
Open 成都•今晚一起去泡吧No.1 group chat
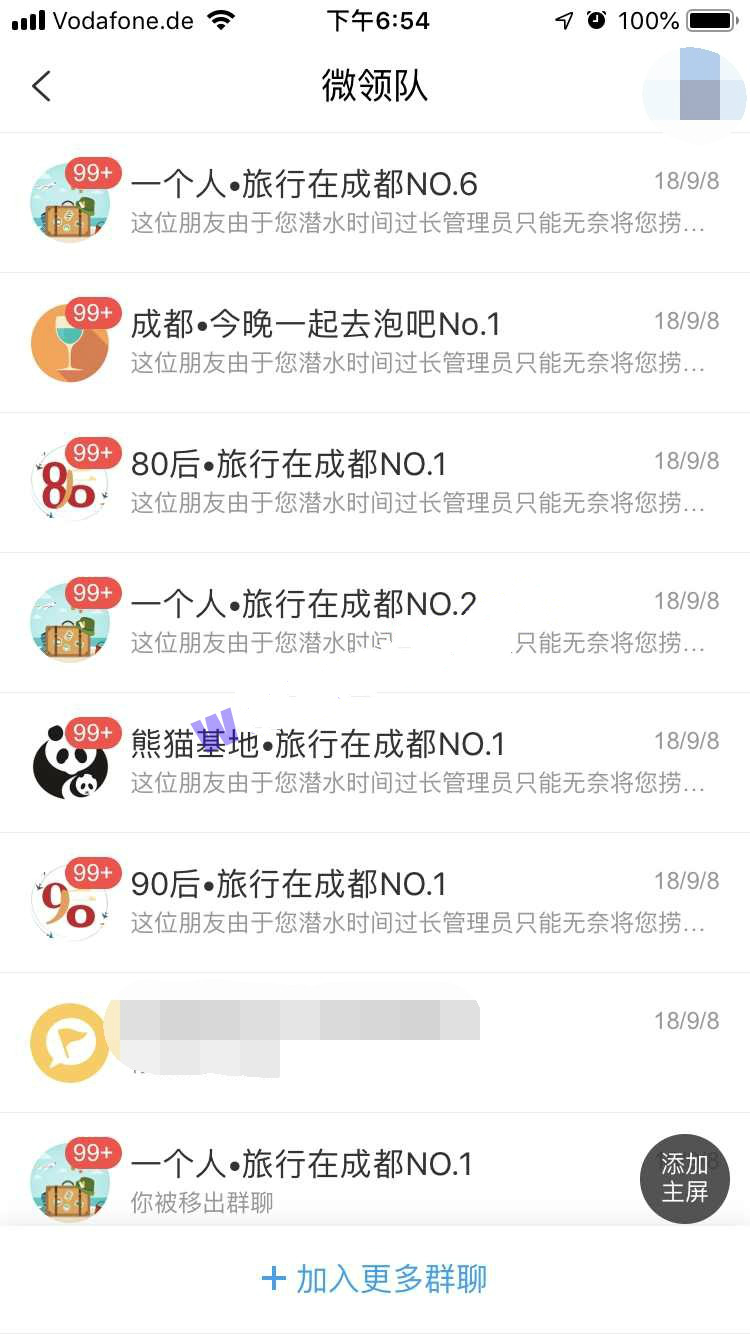click(375, 342)
